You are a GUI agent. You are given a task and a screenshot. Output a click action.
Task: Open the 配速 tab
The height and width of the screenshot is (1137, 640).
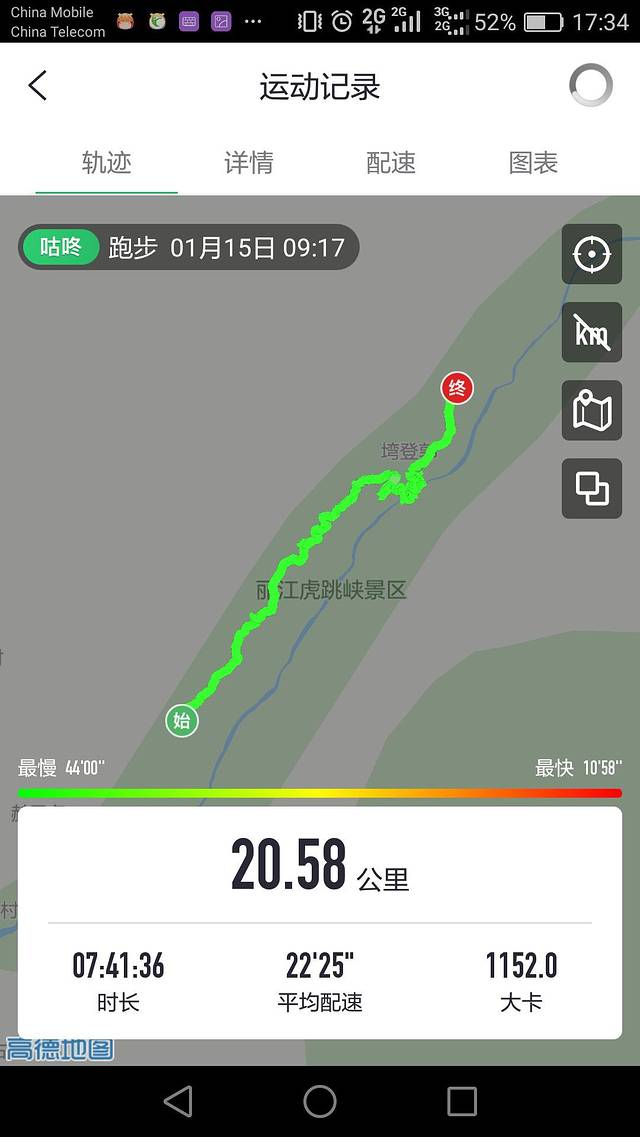click(391, 163)
